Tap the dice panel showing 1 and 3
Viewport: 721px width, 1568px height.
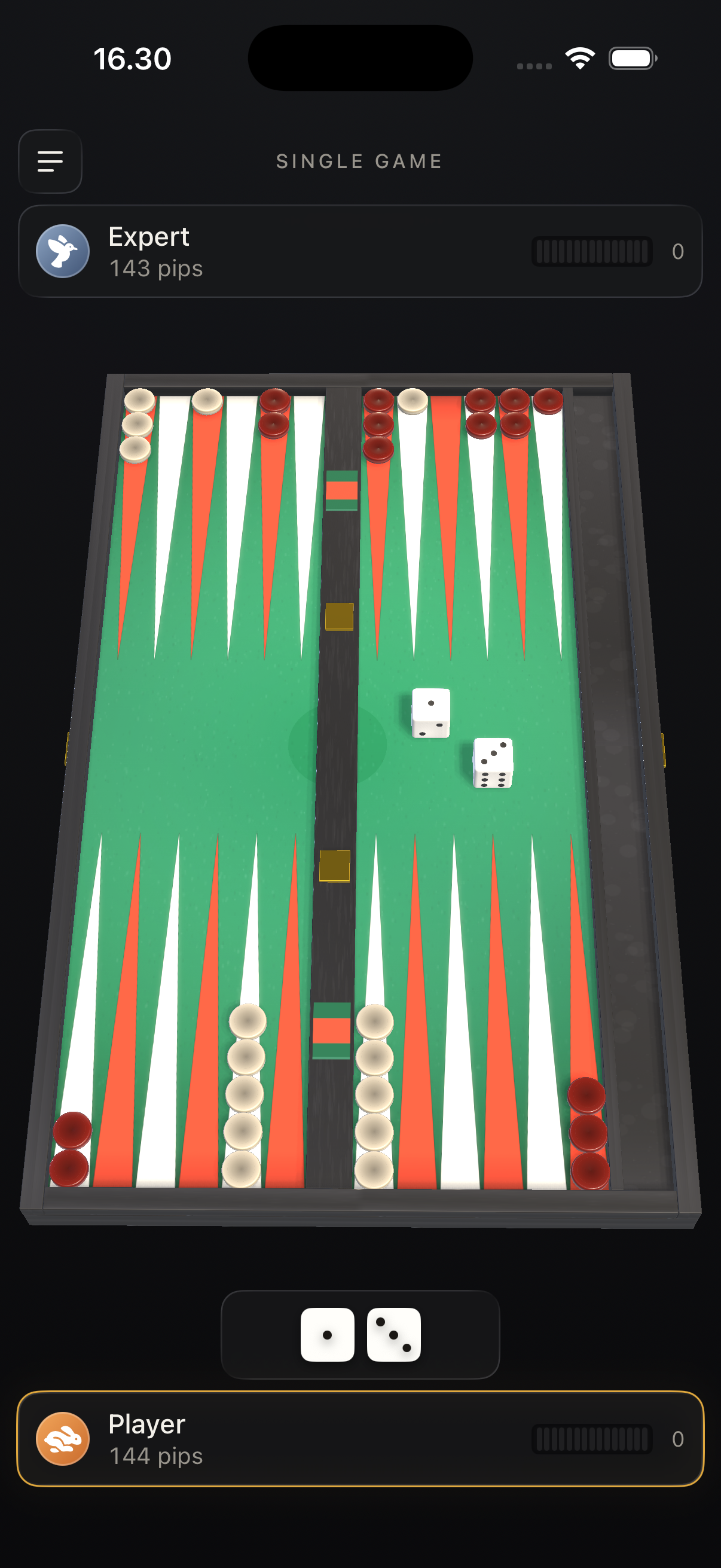pos(360,1334)
